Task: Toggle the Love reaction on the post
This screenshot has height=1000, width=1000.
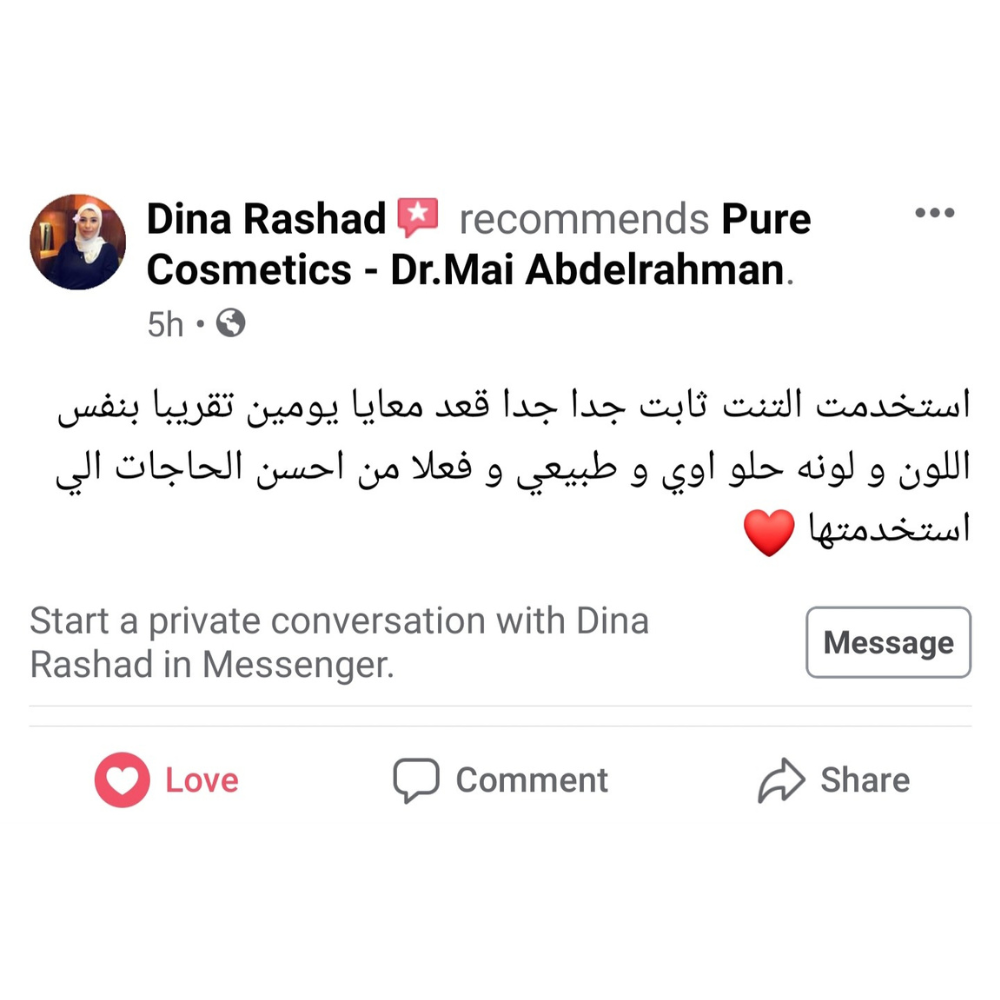Action: (x=167, y=780)
